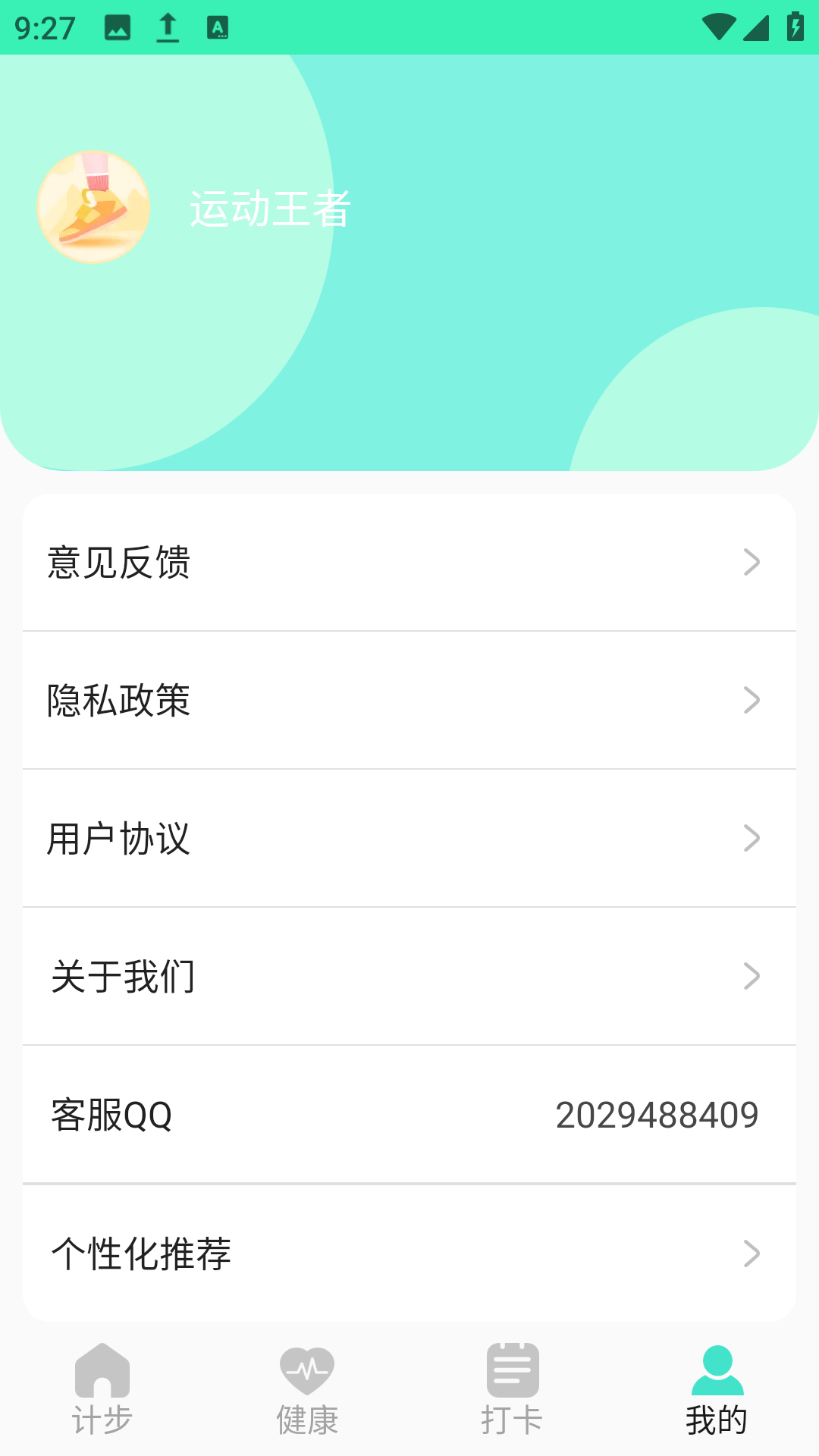
Task: Switch to 计步 tab
Action: click(x=102, y=1389)
